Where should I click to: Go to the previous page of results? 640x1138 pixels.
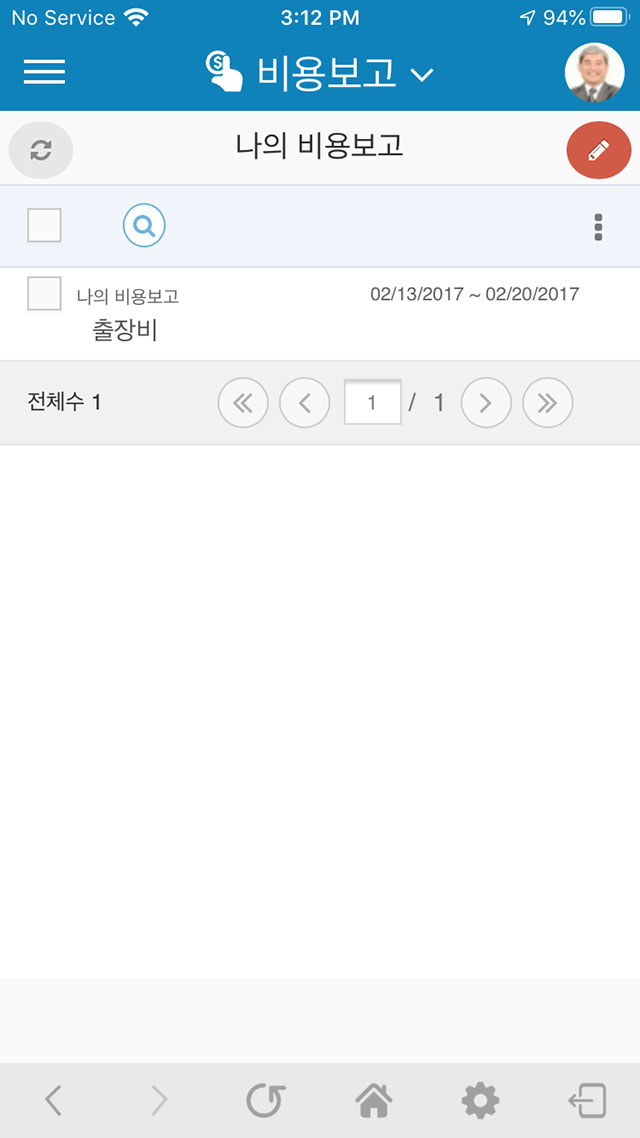click(305, 403)
